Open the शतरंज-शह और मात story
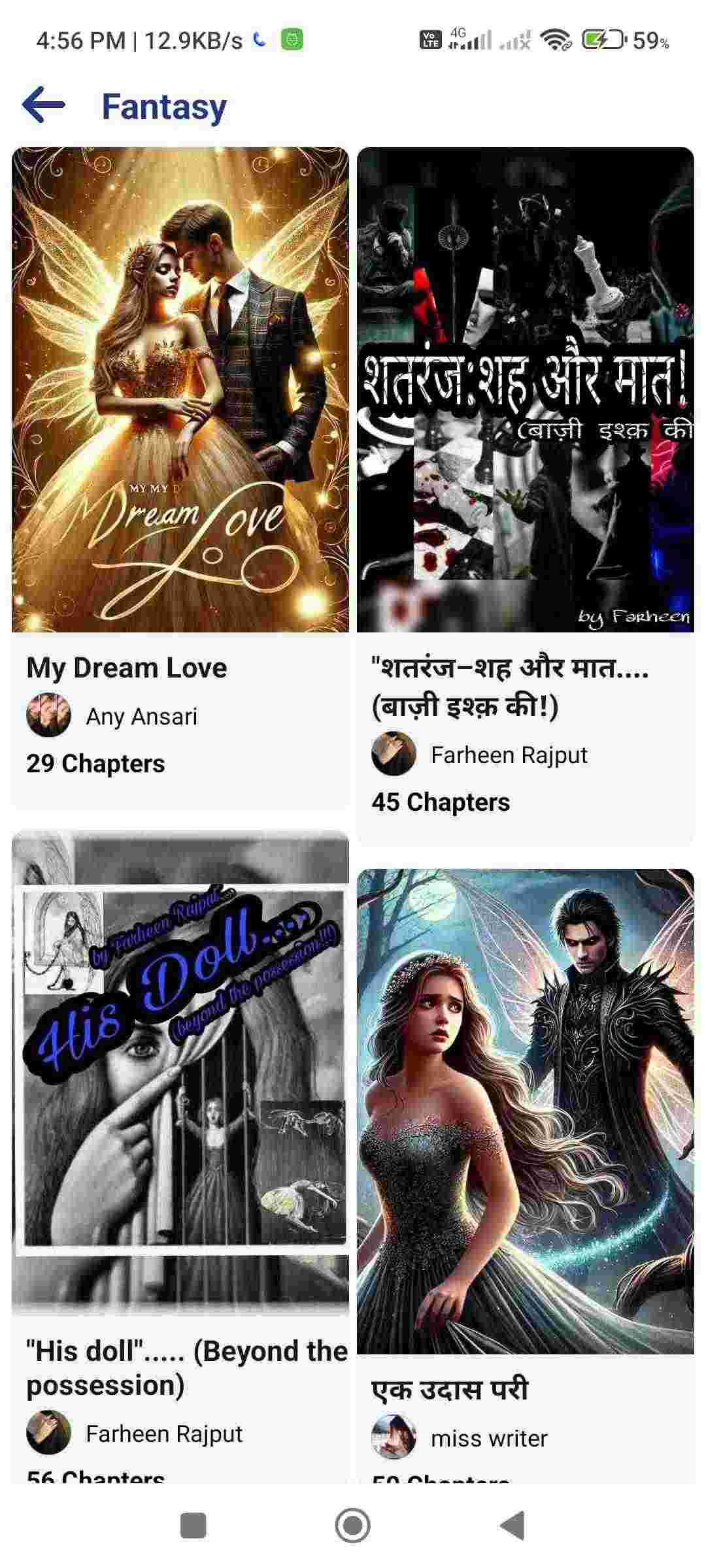Screen dimensions: 706x1568 pos(525,390)
